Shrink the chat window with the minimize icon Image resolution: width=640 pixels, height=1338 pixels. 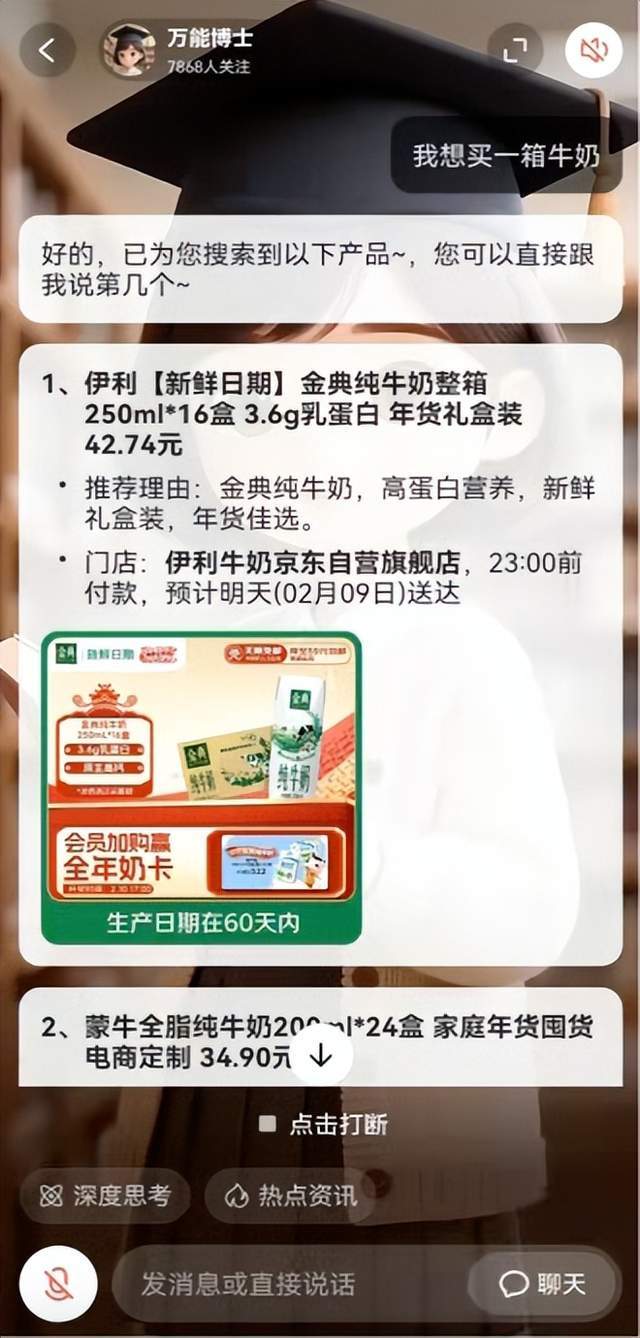[x=515, y=50]
